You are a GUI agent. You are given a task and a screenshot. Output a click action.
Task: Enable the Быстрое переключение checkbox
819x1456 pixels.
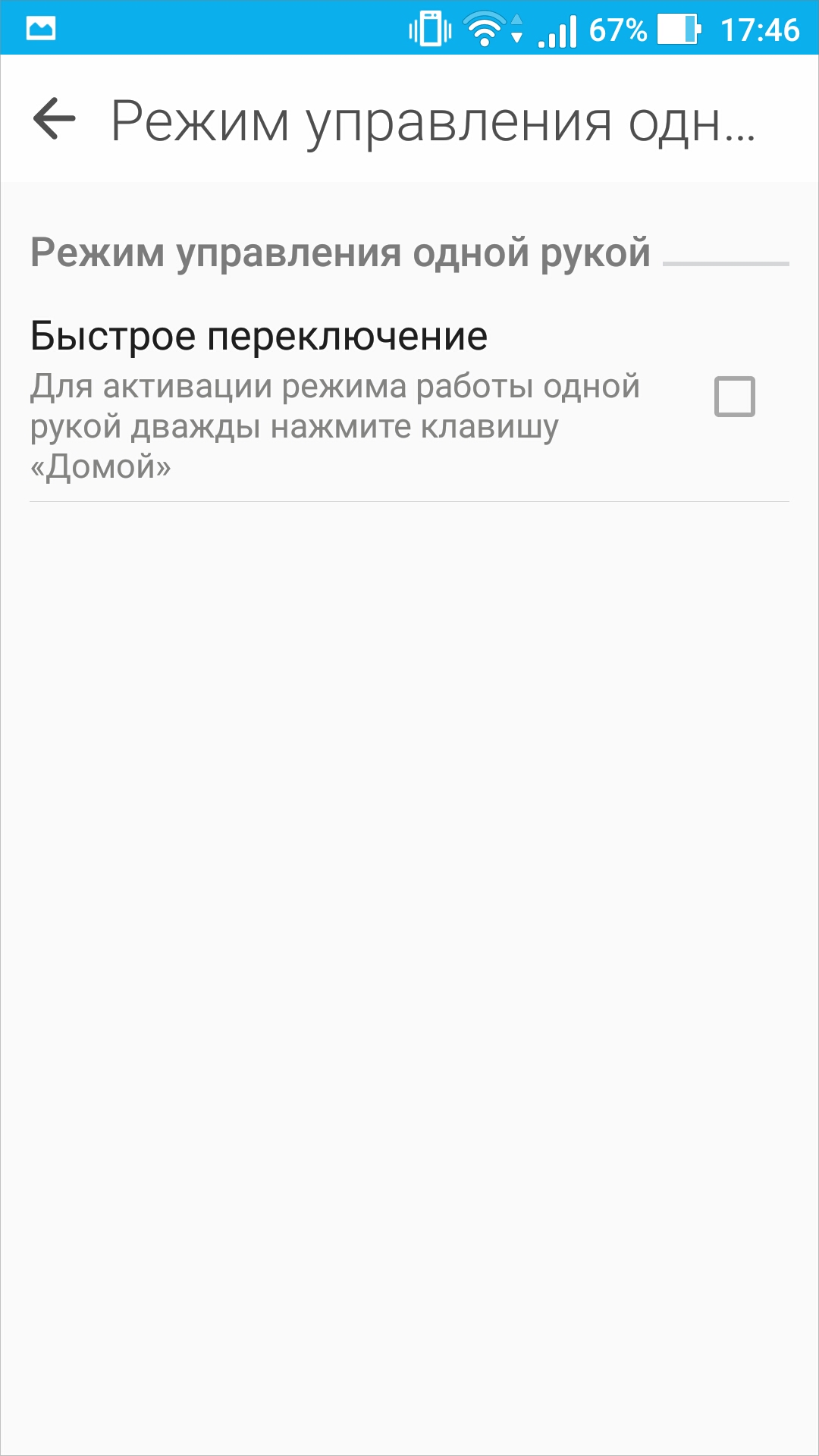[x=734, y=397]
